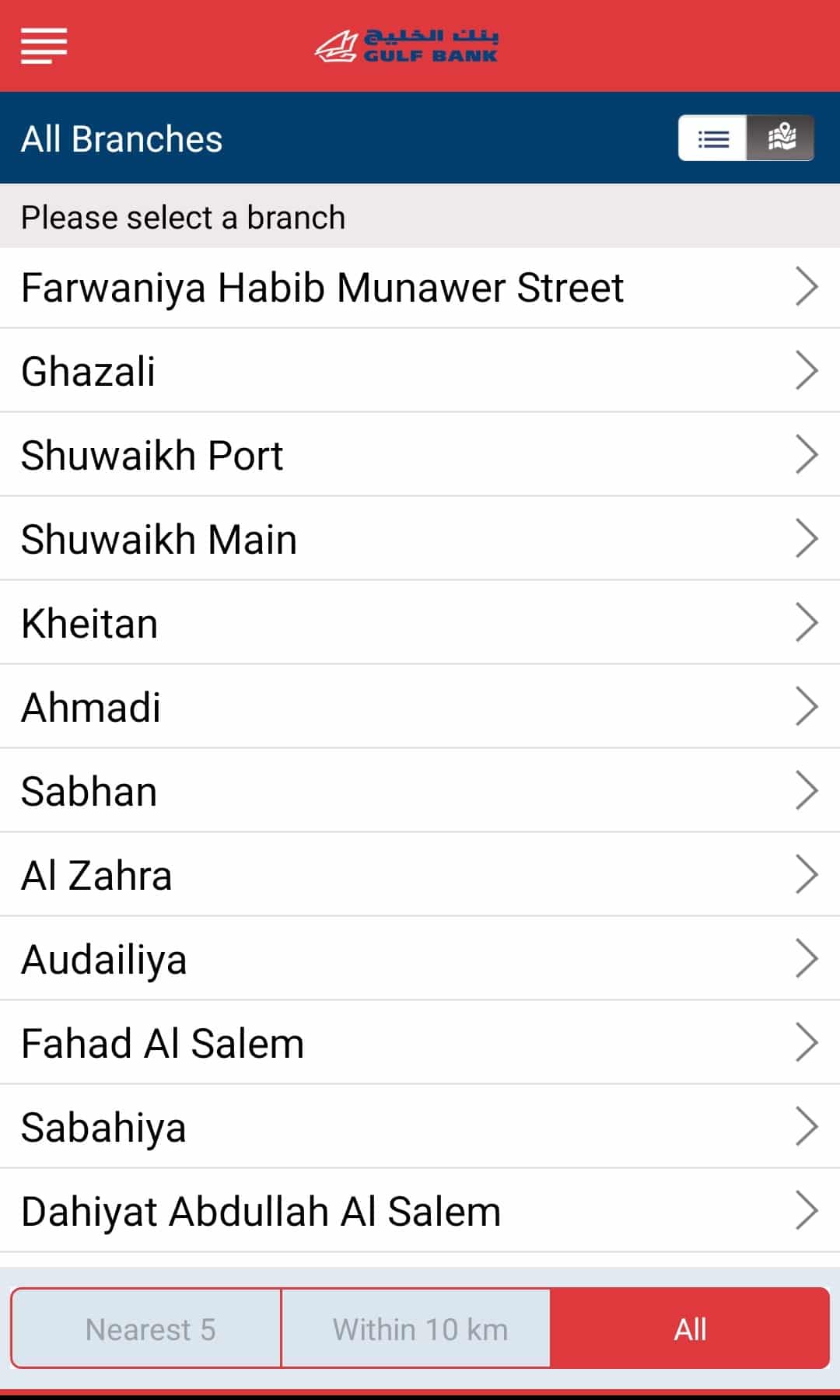
Task: Select the Sabhan branch
Action: (x=420, y=791)
